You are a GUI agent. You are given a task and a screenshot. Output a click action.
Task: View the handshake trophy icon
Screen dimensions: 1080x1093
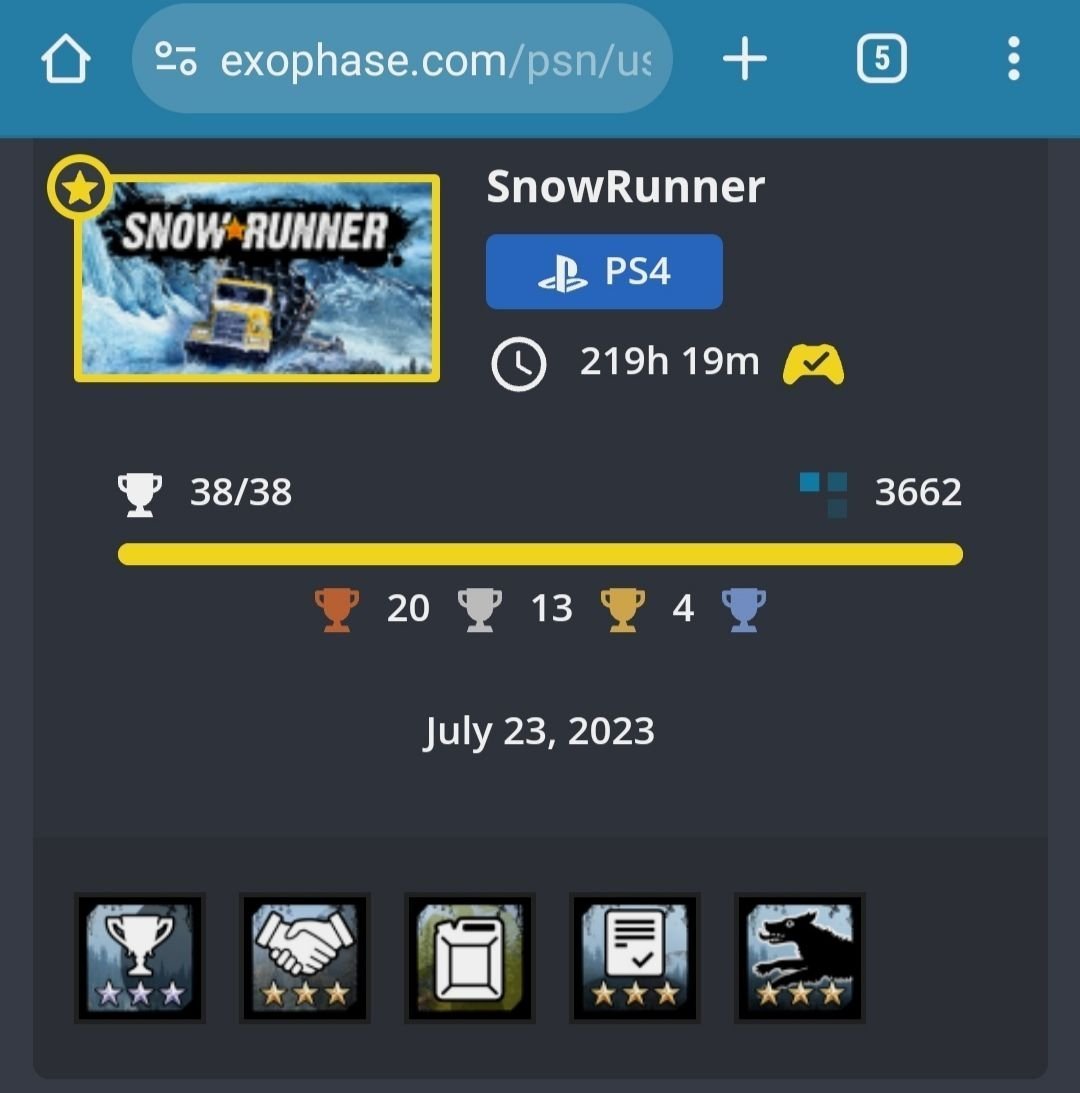(305, 958)
